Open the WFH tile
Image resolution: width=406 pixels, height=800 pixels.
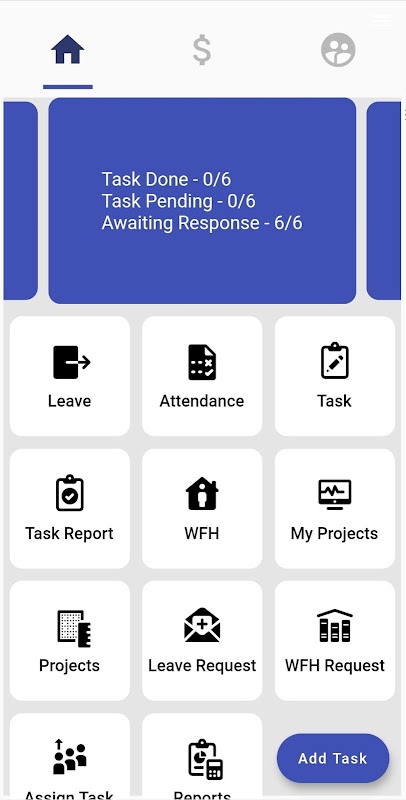tap(202, 509)
